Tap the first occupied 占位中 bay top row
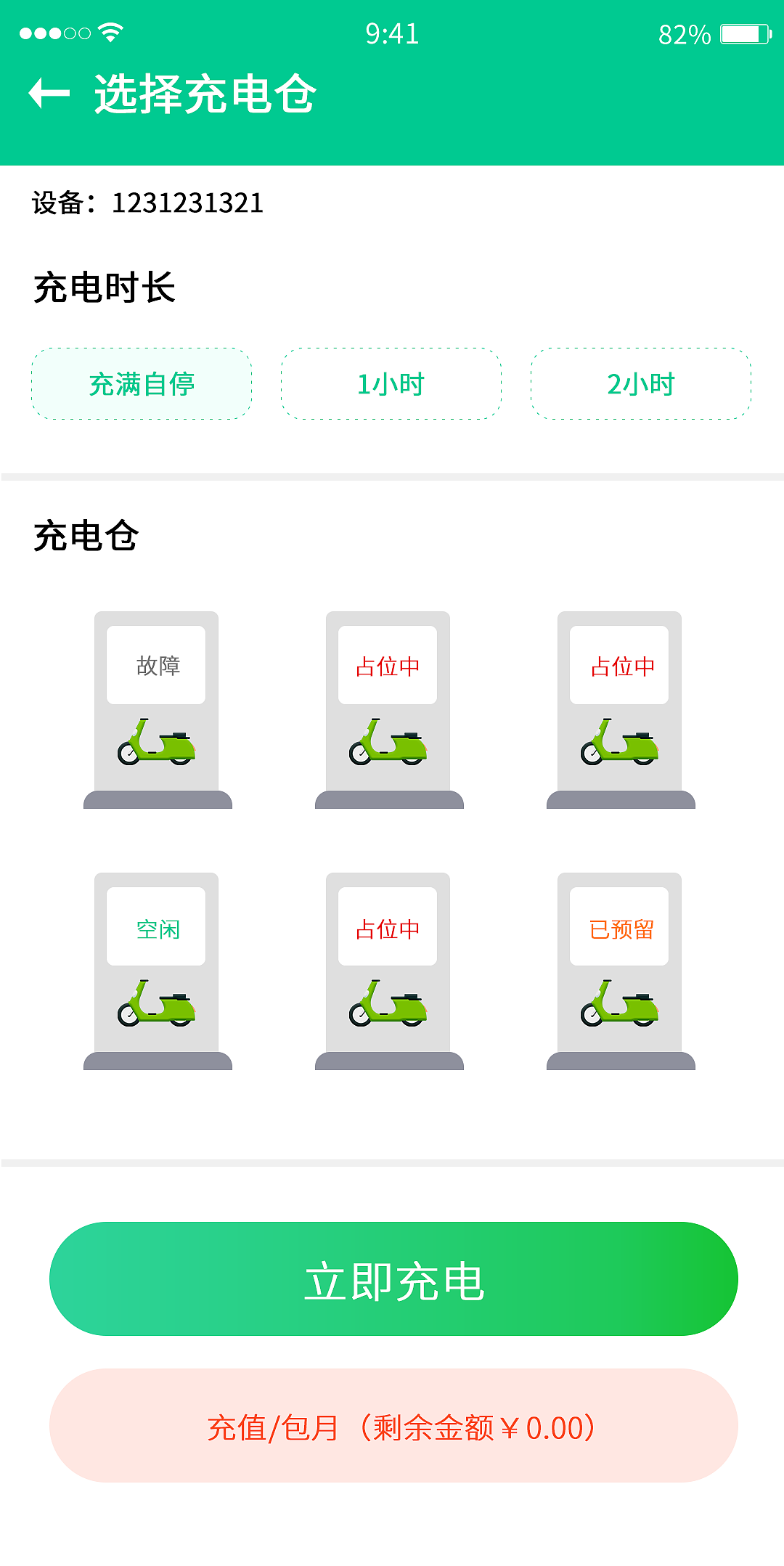Viewport: 784px width, 1566px height. coord(388,708)
